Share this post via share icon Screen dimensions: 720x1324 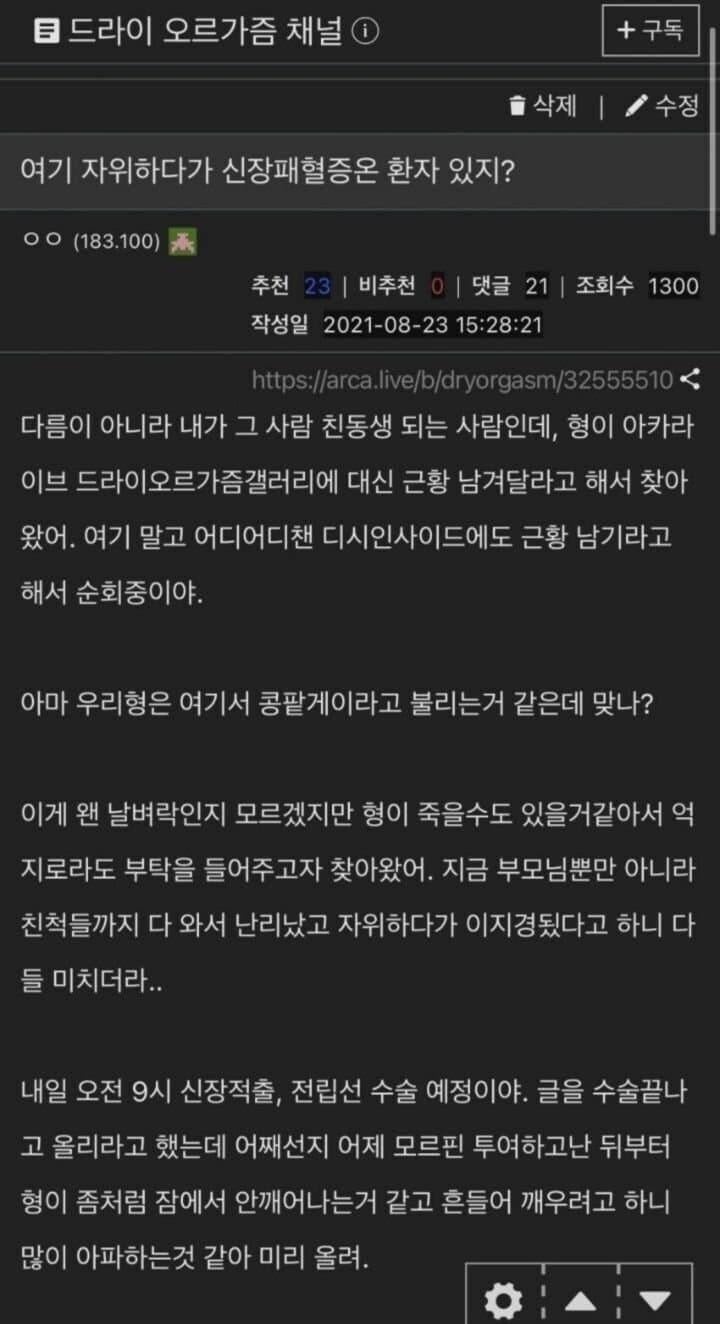690,380
